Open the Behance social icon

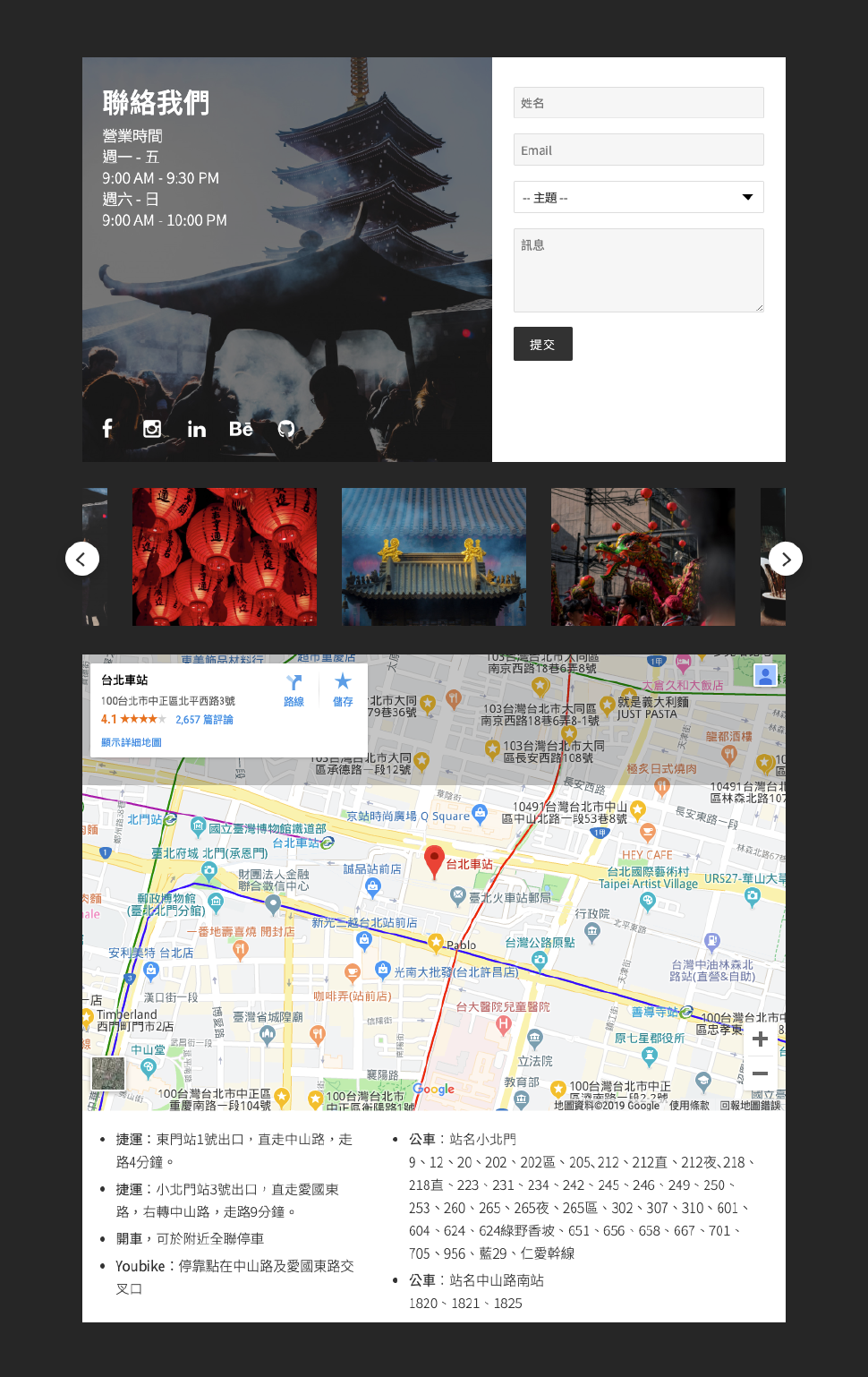pyautogui.click(x=241, y=429)
